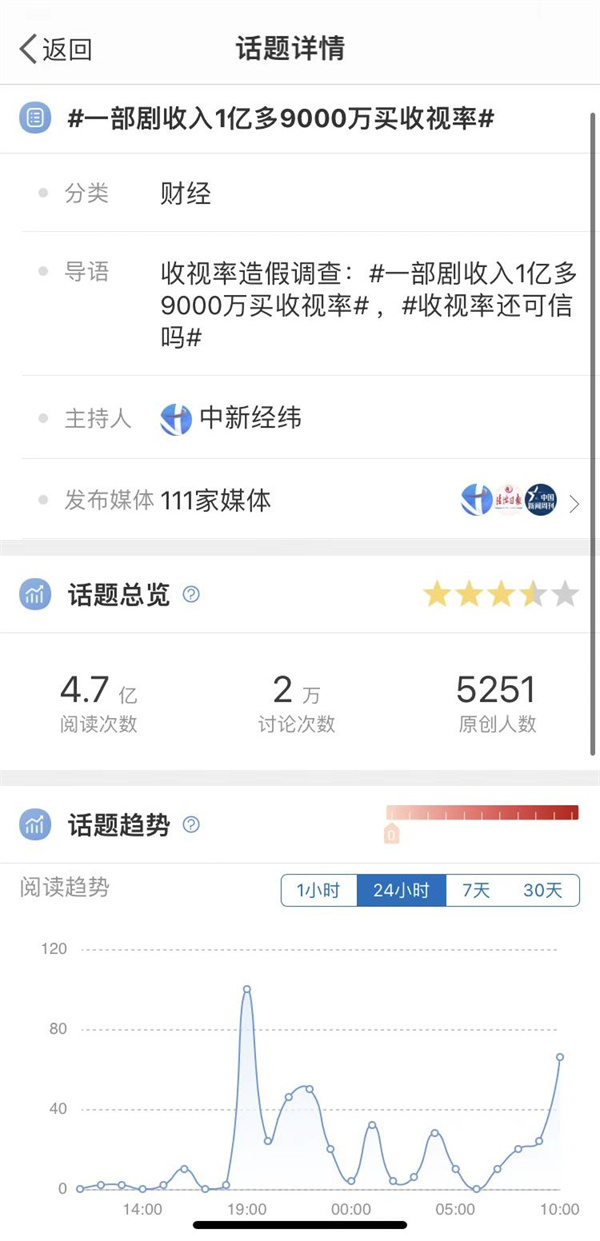Show help for 话题总览

pyautogui.click(x=191, y=595)
